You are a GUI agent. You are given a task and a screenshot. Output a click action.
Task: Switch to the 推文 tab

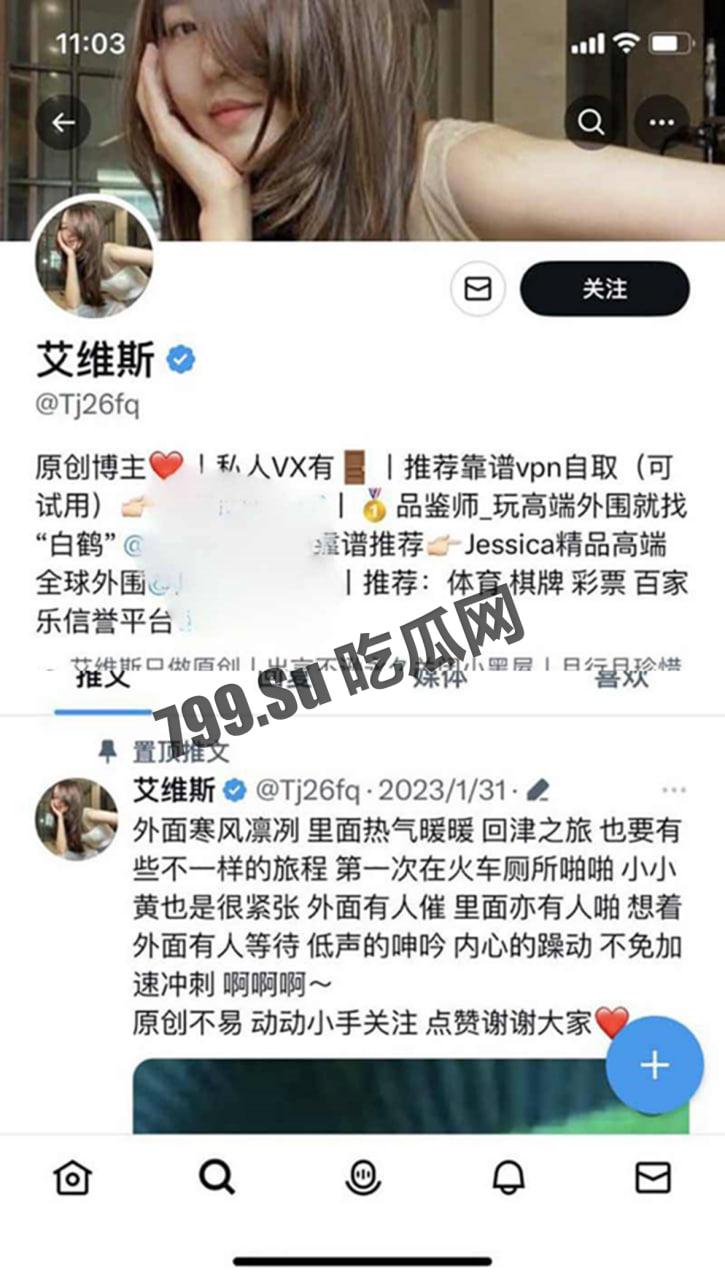pos(94,676)
